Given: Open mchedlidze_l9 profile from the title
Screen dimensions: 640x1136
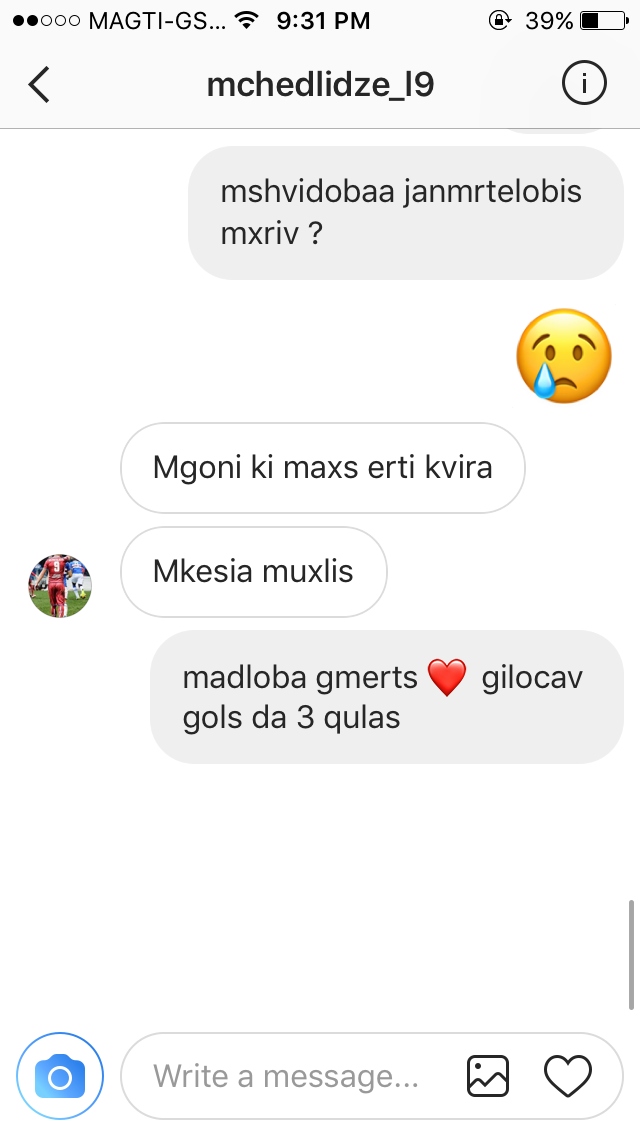Looking at the screenshot, I should [320, 85].
